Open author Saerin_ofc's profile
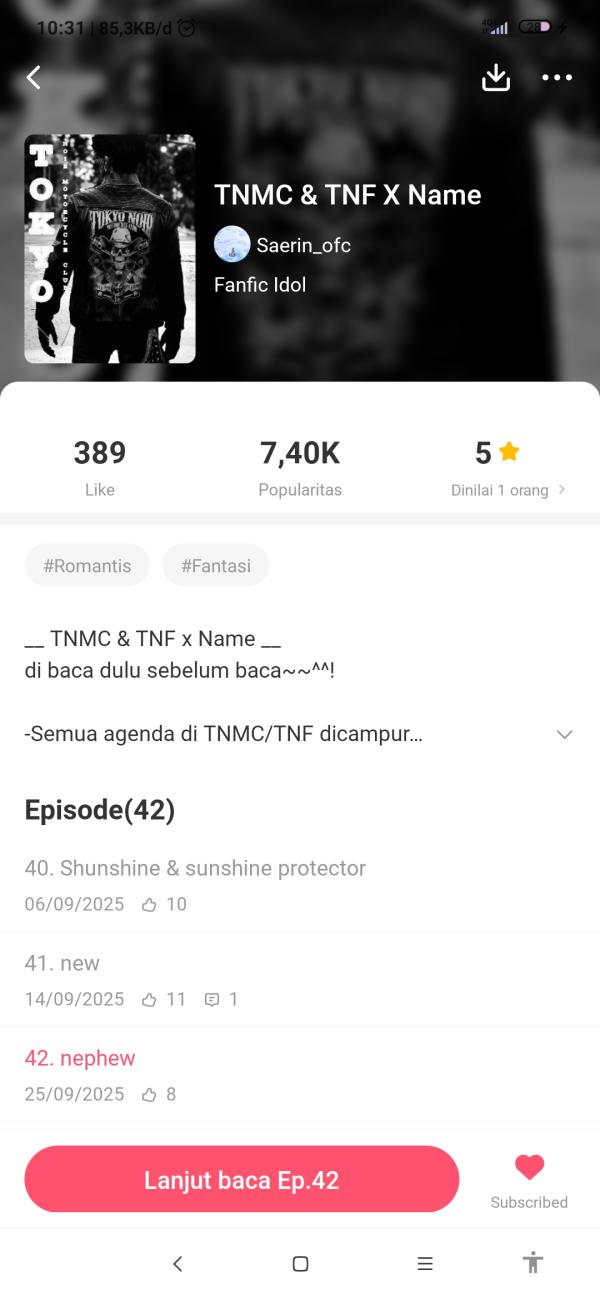This screenshot has height=1300, width=600. [x=283, y=245]
